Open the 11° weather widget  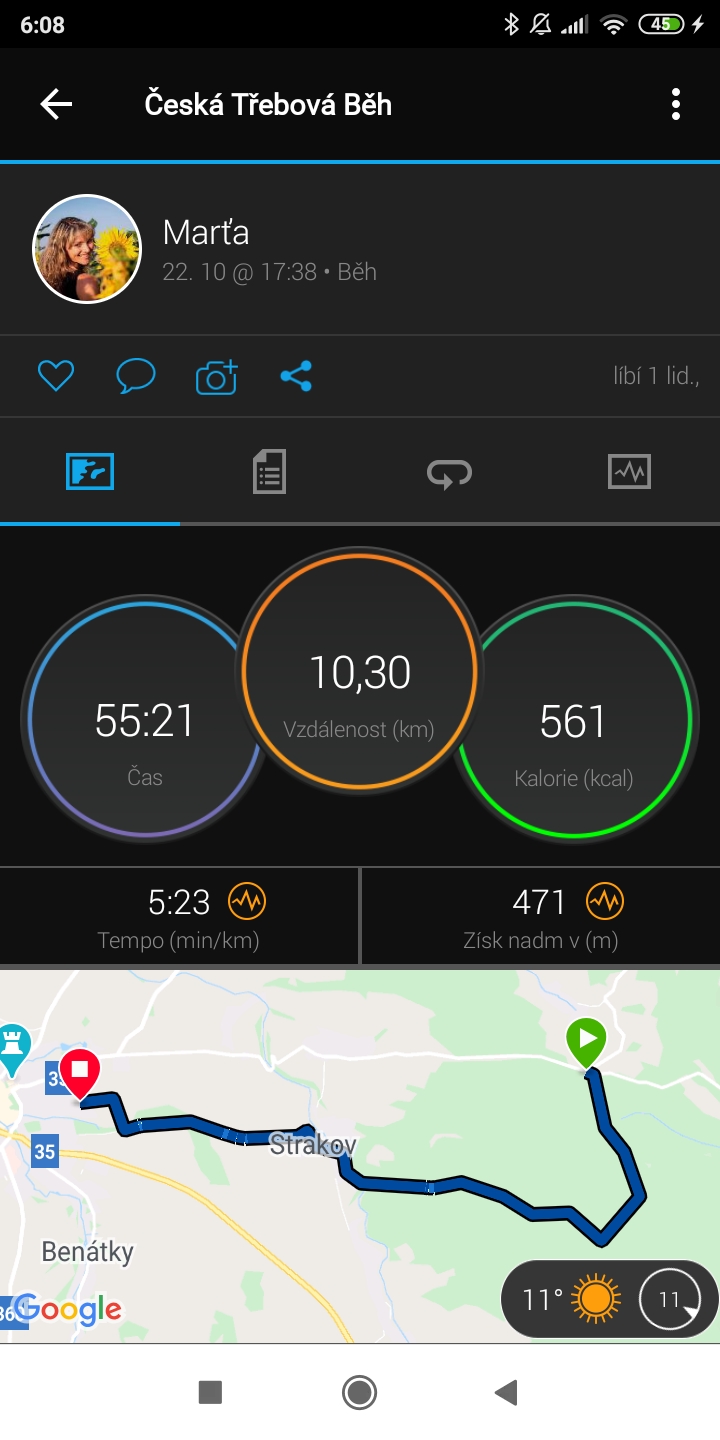pyautogui.click(x=609, y=1299)
